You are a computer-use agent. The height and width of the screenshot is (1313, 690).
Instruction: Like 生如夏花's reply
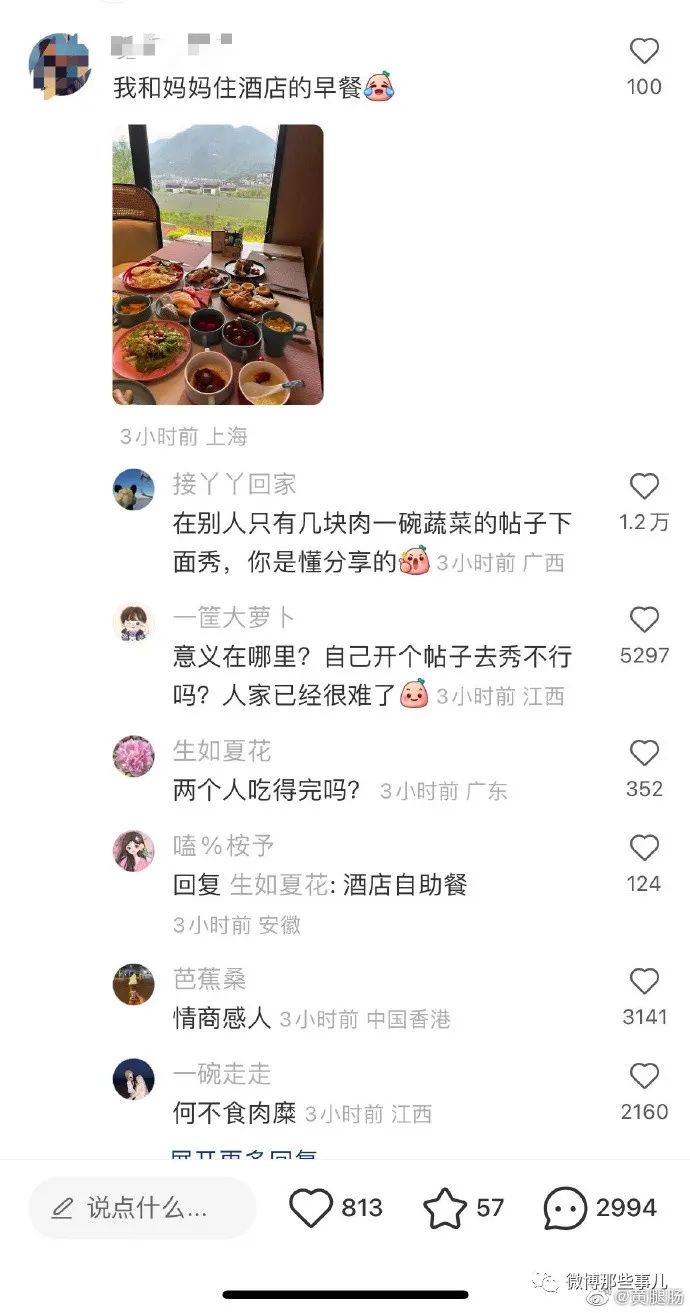pos(644,754)
